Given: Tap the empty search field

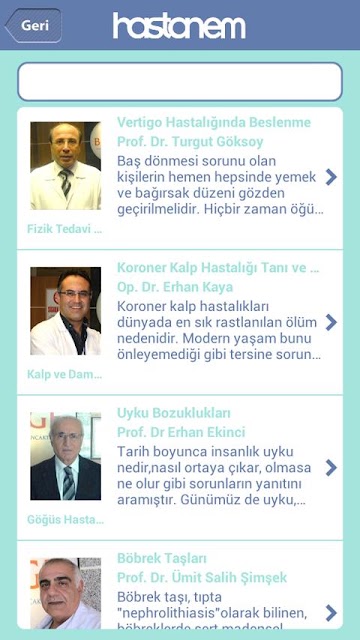Looking at the screenshot, I should tap(180, 82).
